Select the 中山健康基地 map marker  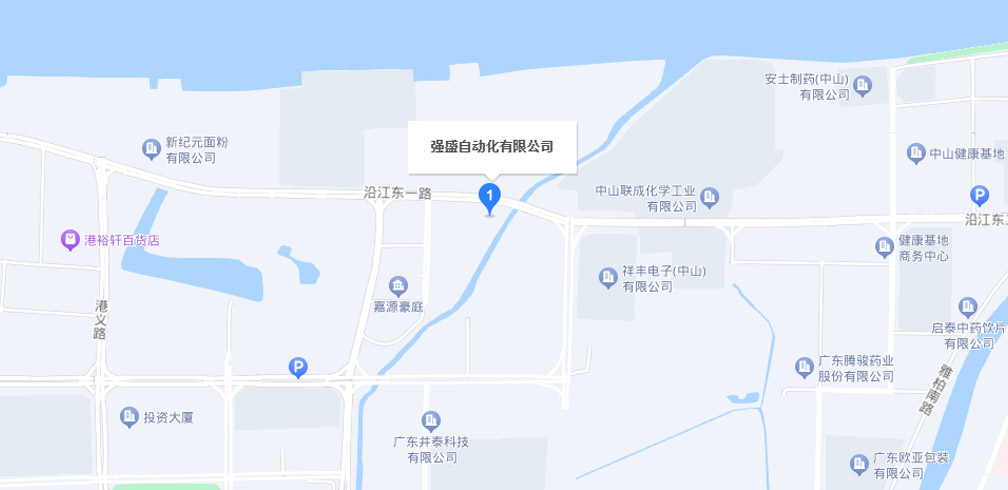point(916,153)
